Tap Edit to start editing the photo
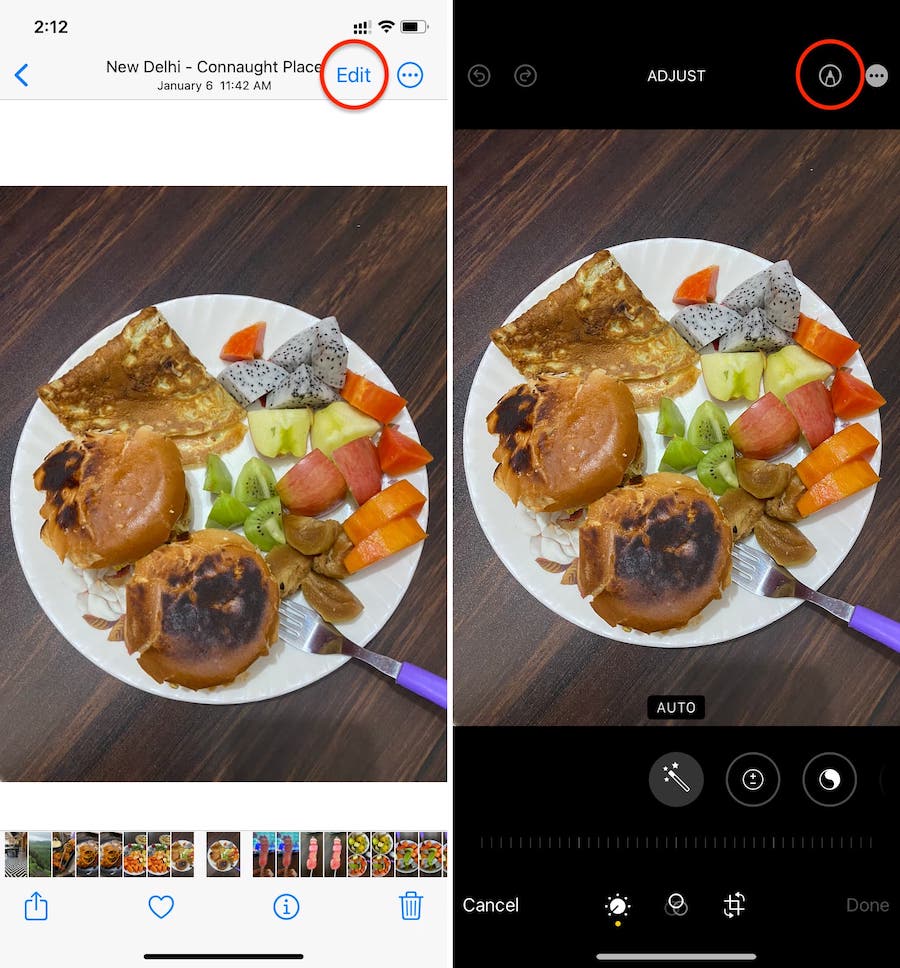This screenshot has width=900, height=968. coord(353,75)
